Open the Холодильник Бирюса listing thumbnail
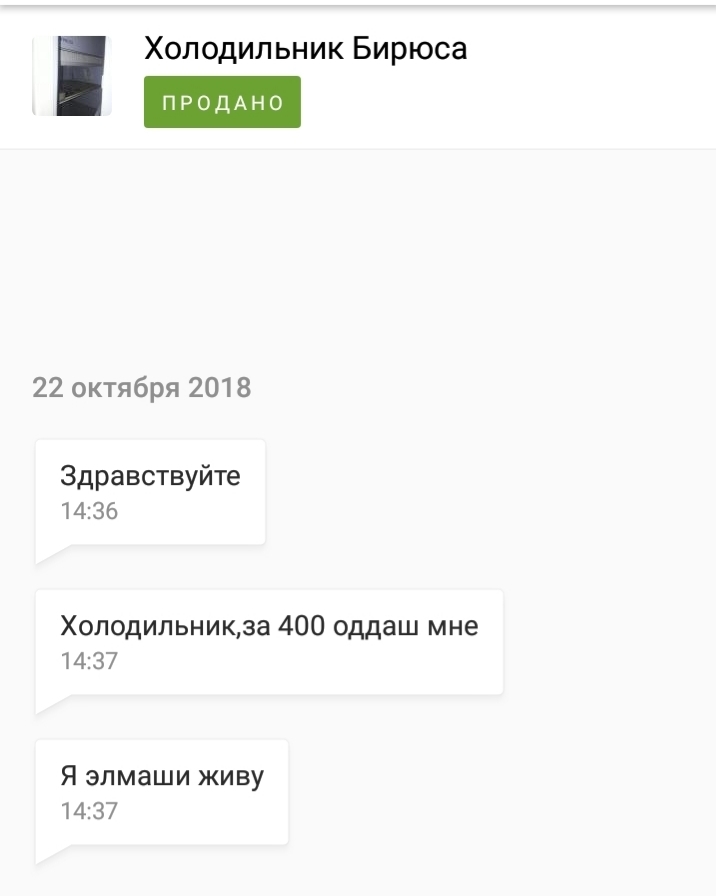This screenshot has height=896, width=716. (71, 76)
